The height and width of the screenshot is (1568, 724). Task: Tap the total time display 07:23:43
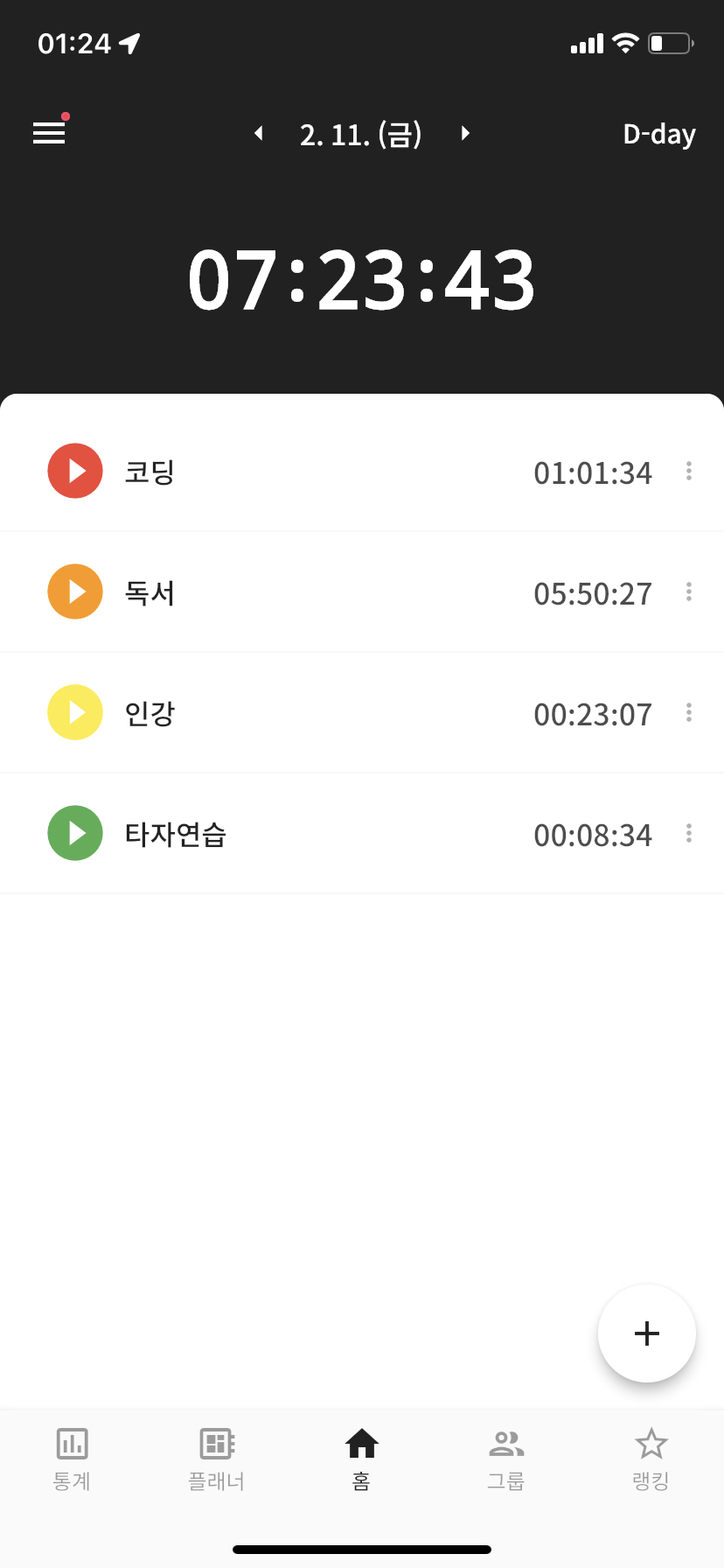coord(361,278)
